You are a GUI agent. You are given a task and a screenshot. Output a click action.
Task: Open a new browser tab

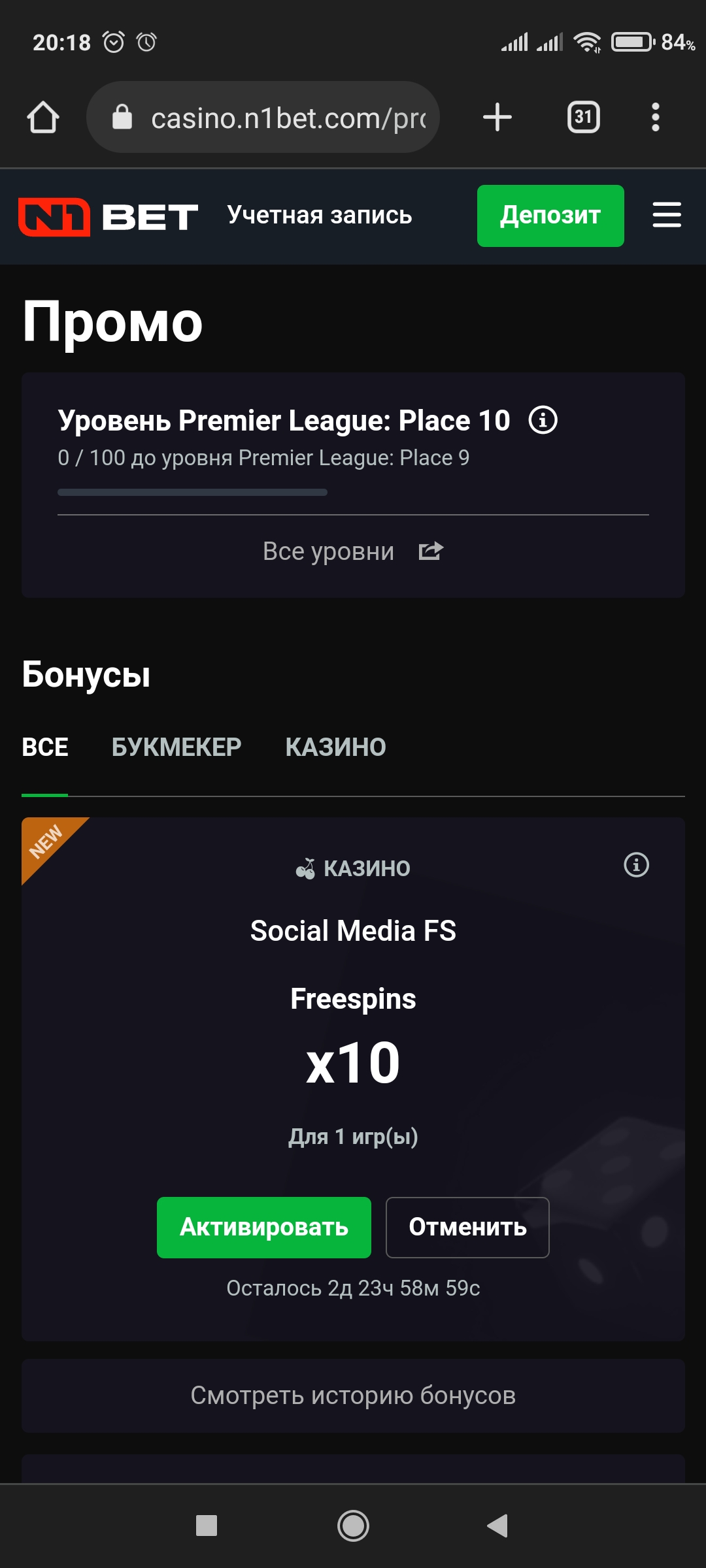pos(497,118)
